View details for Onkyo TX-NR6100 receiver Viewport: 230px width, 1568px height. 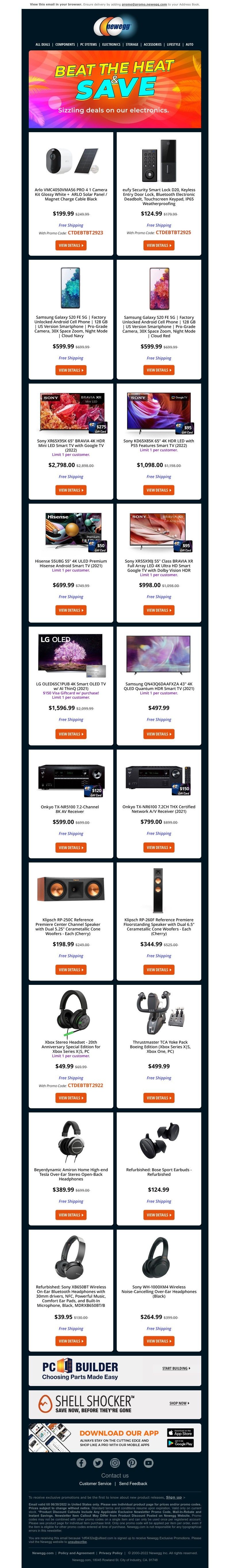coord(159,847)
